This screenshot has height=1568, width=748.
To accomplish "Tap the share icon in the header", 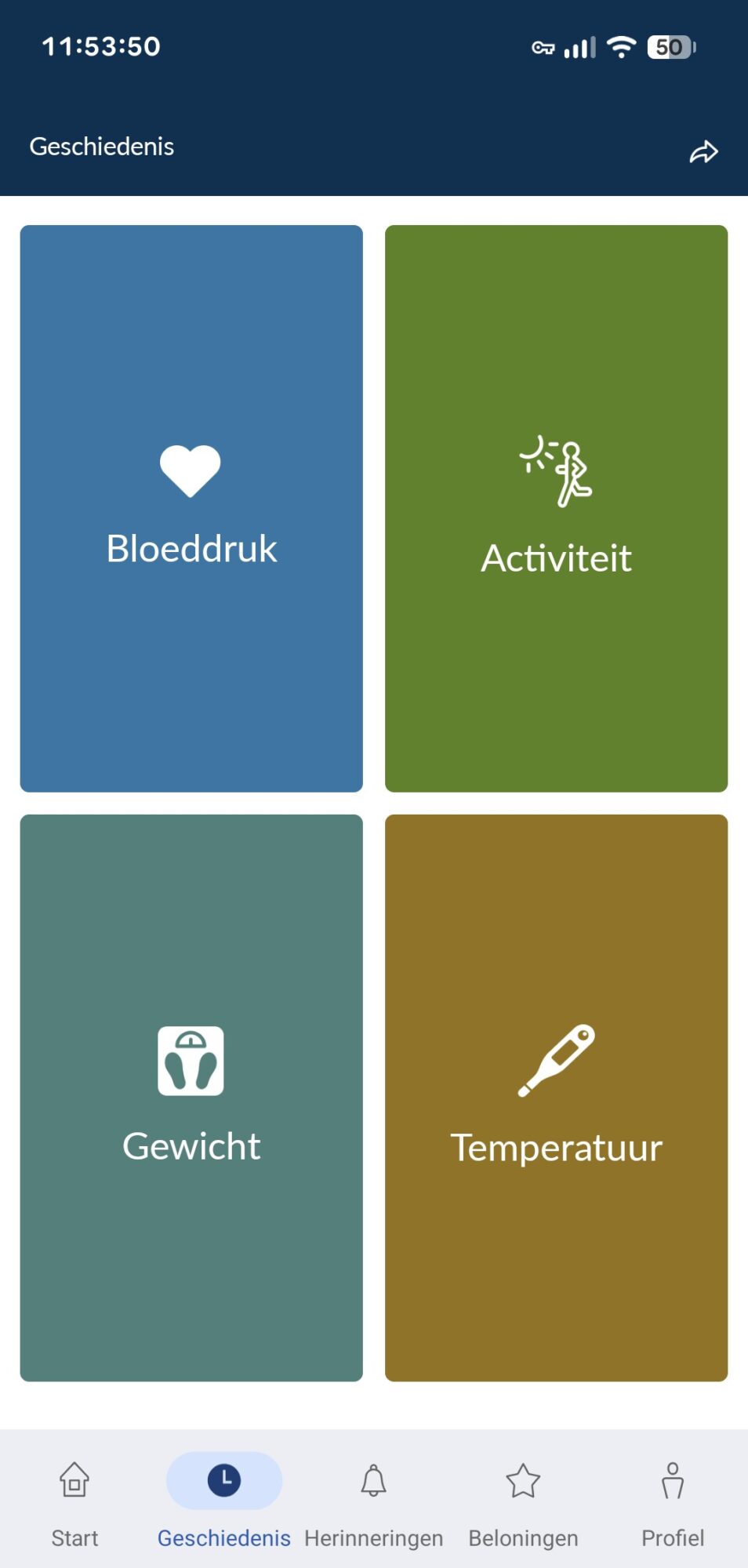I will (x=703, y=151).
